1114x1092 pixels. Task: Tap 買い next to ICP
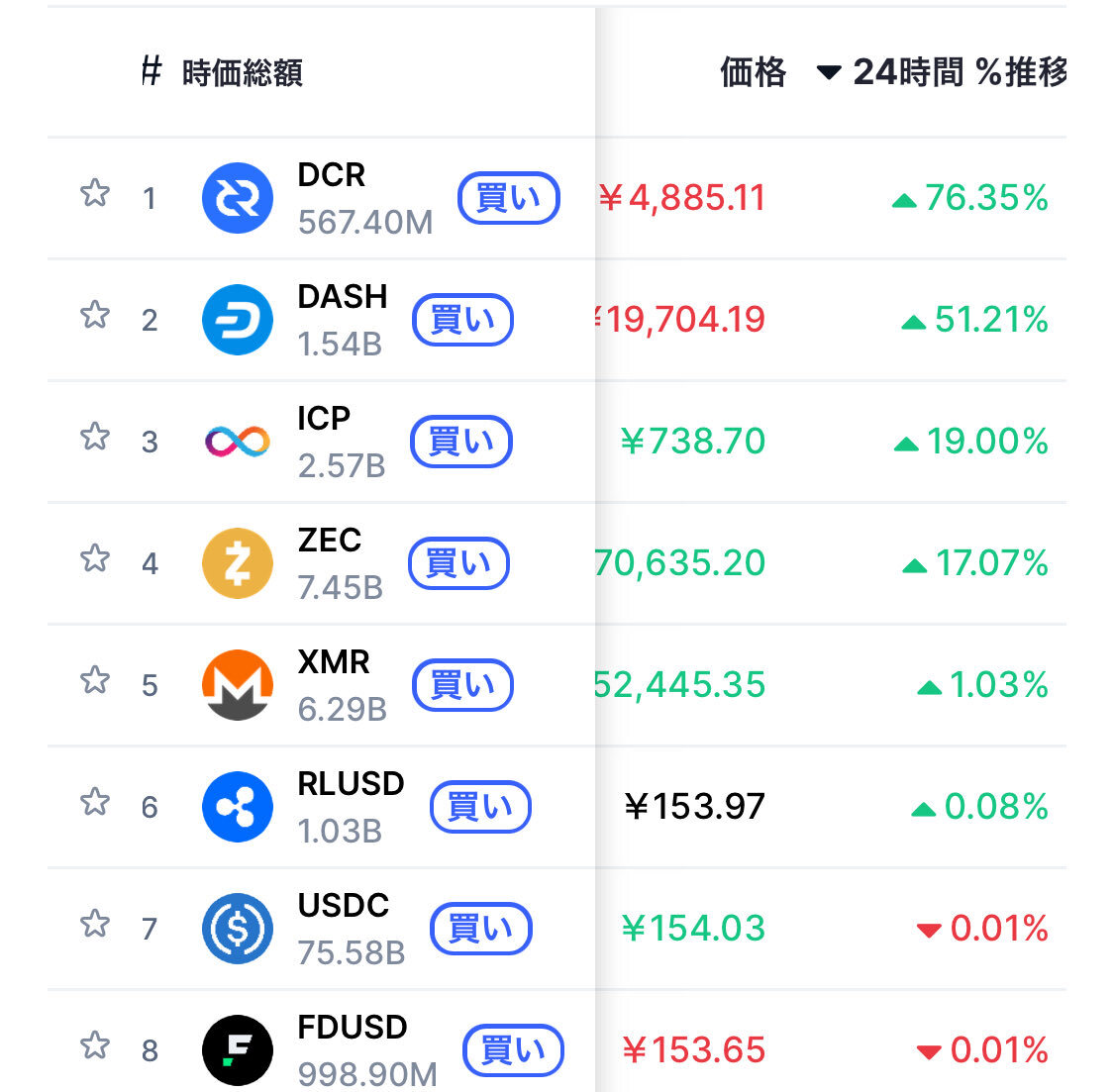[461, 442]
